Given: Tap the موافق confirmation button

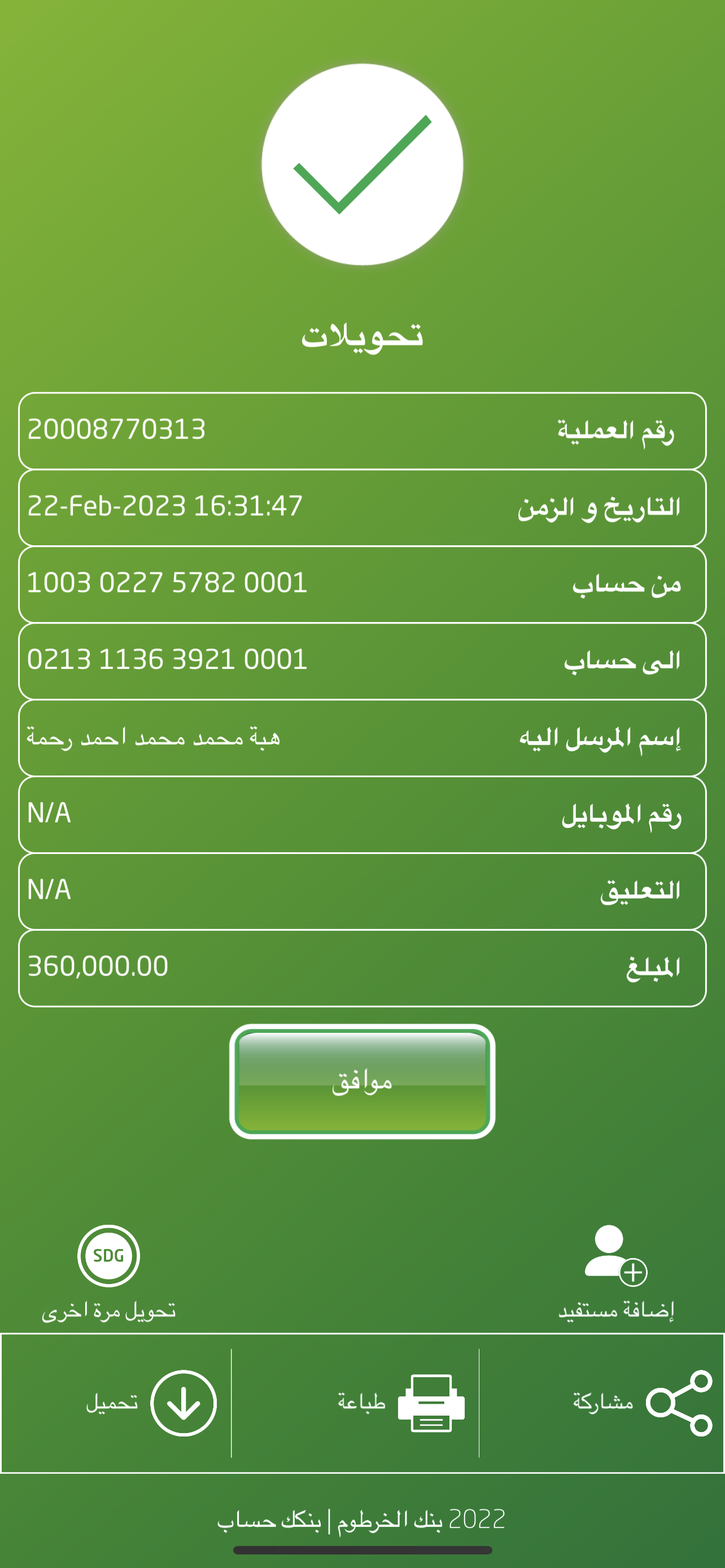Looking at the screenshot, I should (x=362, y=1081).
